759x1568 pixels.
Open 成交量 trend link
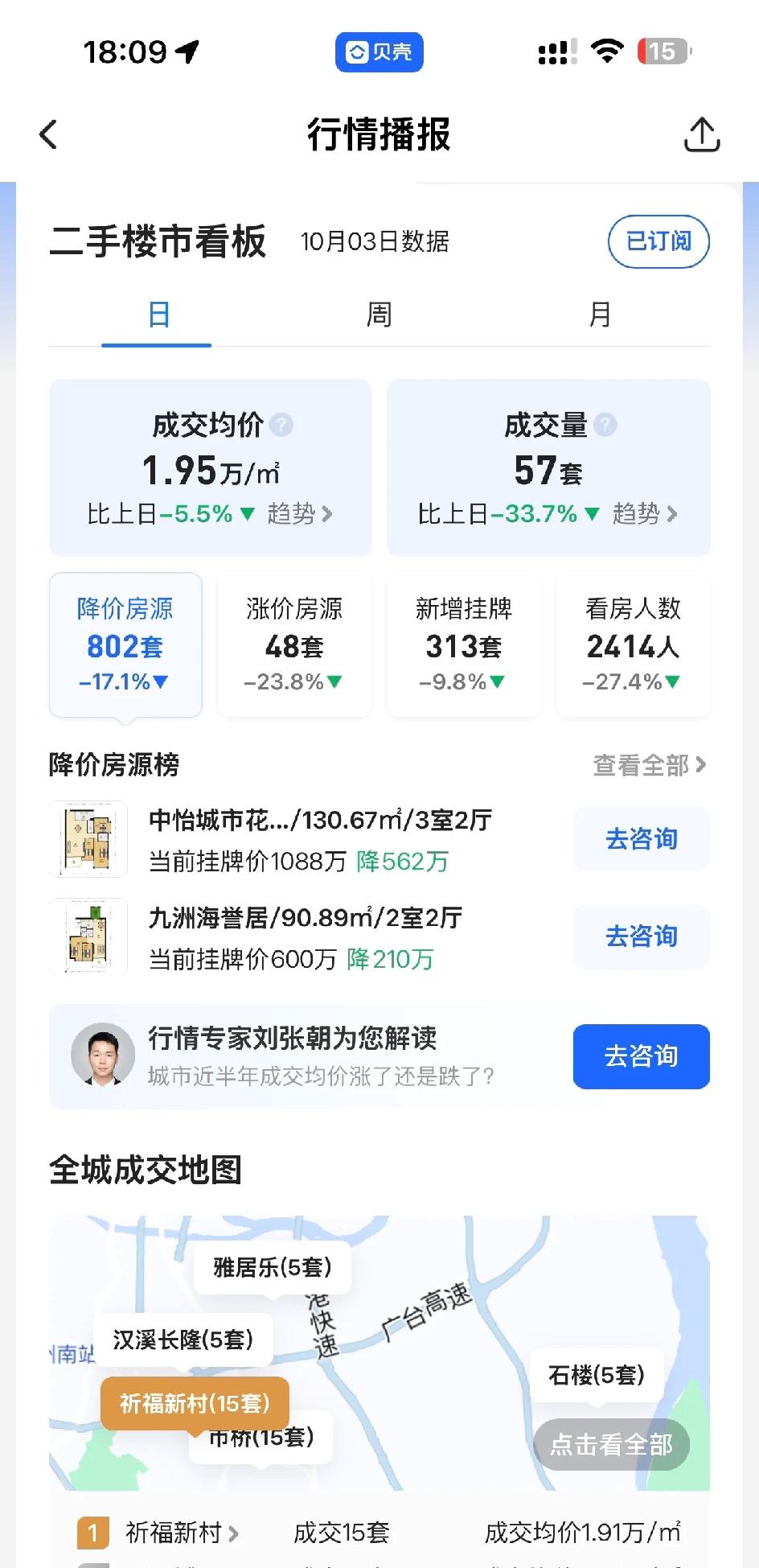tap(645, 514)
